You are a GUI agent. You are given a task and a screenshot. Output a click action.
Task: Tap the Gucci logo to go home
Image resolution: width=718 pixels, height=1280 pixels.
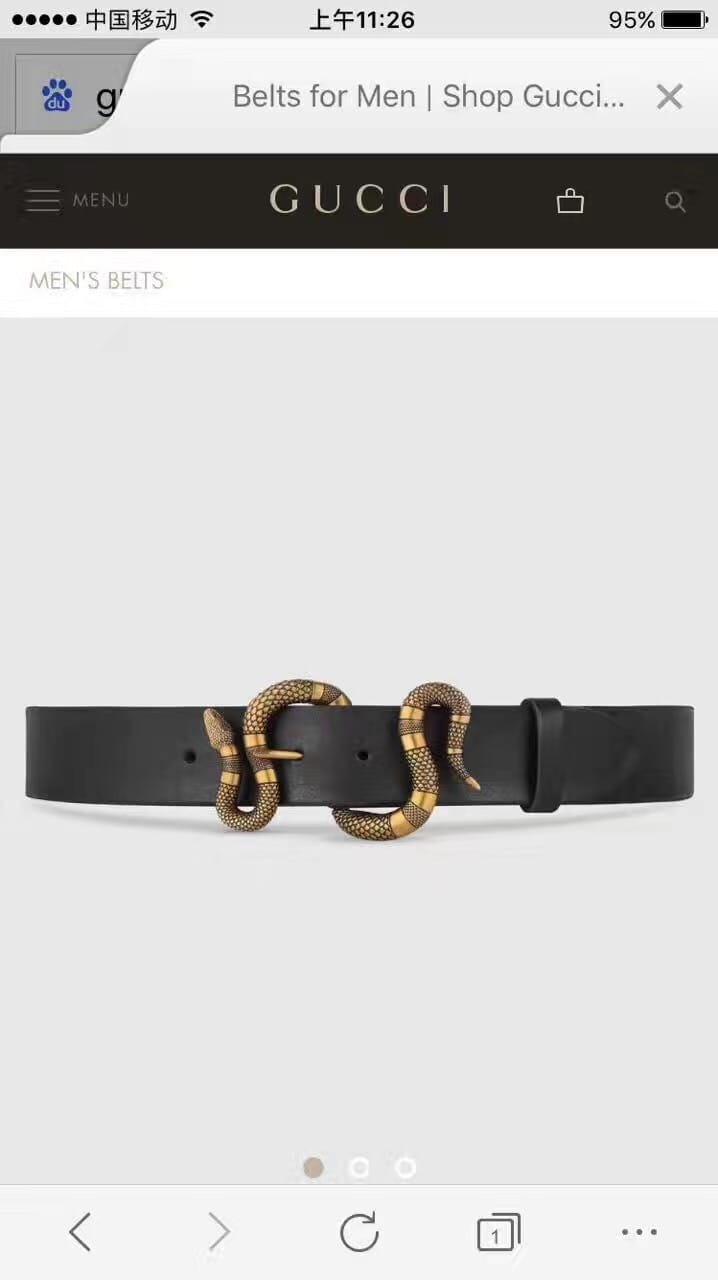359,199
